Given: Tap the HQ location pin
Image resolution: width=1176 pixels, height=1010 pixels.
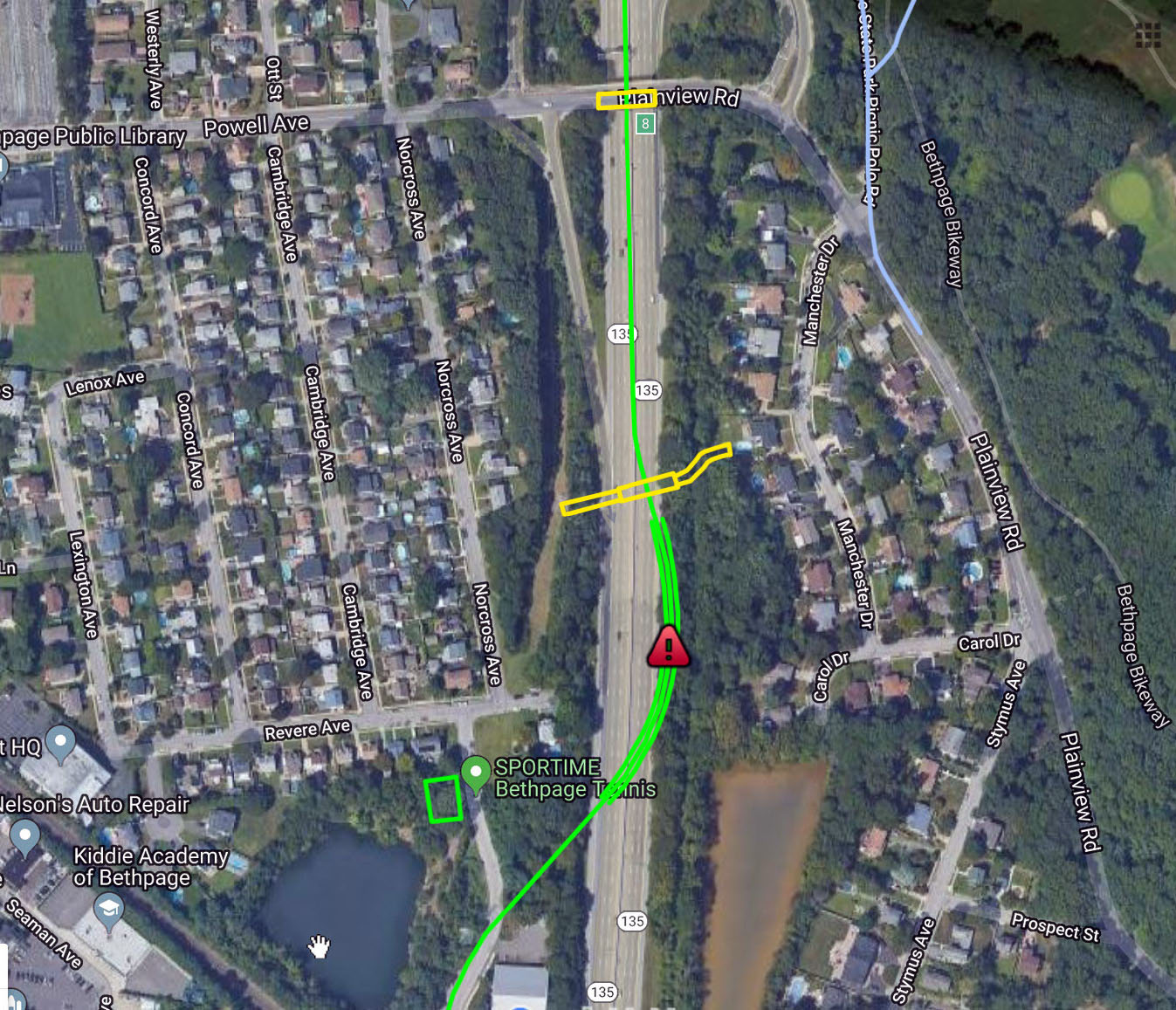Looking at the screenshot, I should (60, 743).
